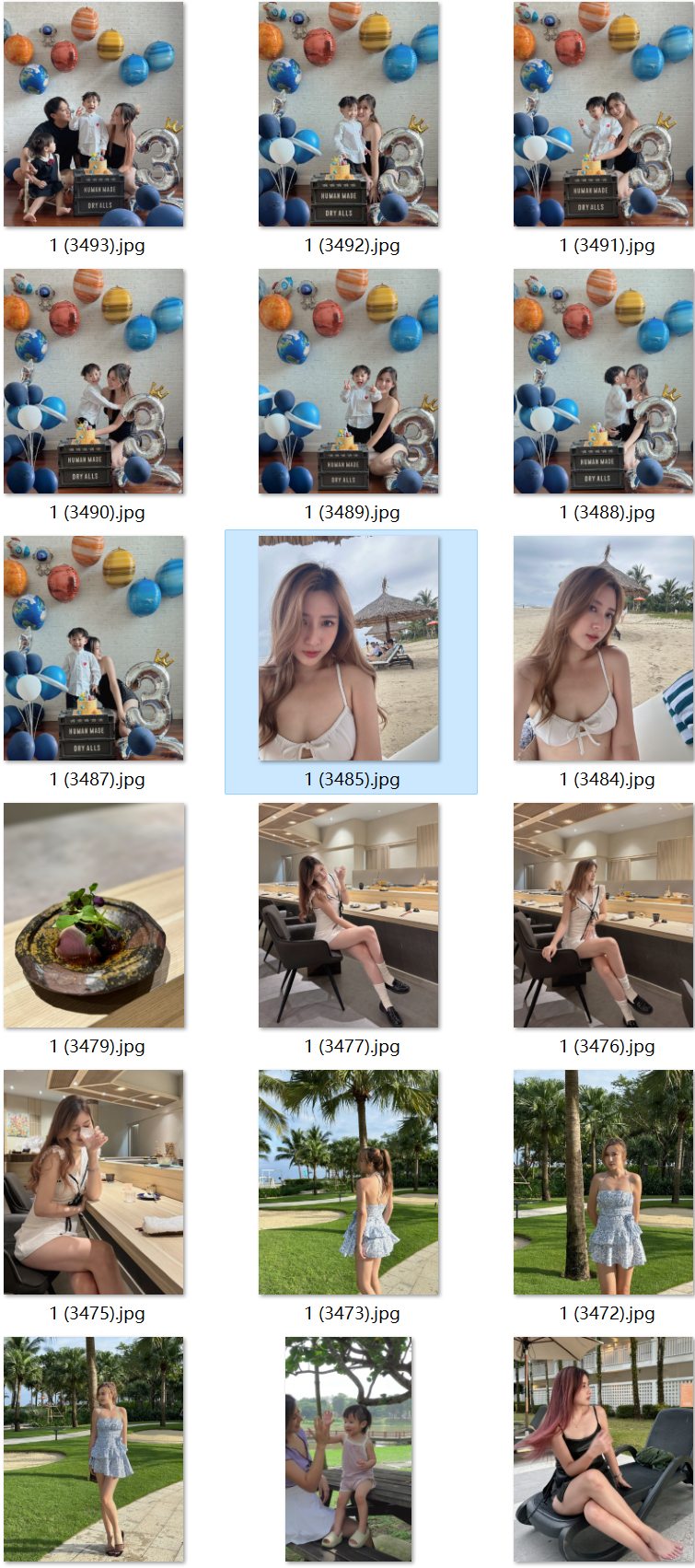Select 1 (3476).jpg thumbnail
This screenshot has width=695, height=1568.
603,915
